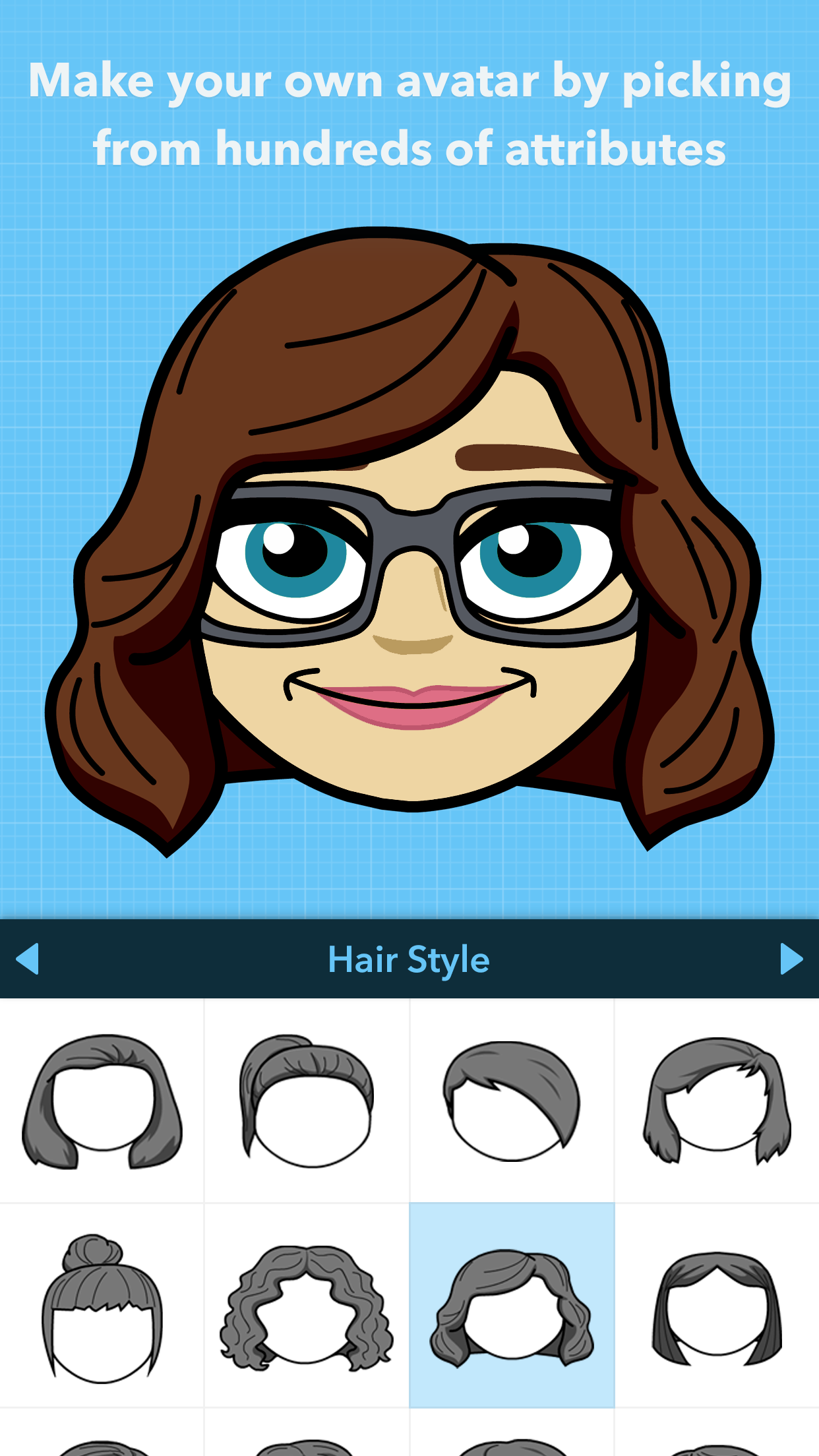Tap the highlighted wavy hair style

tap(512, 1306)
